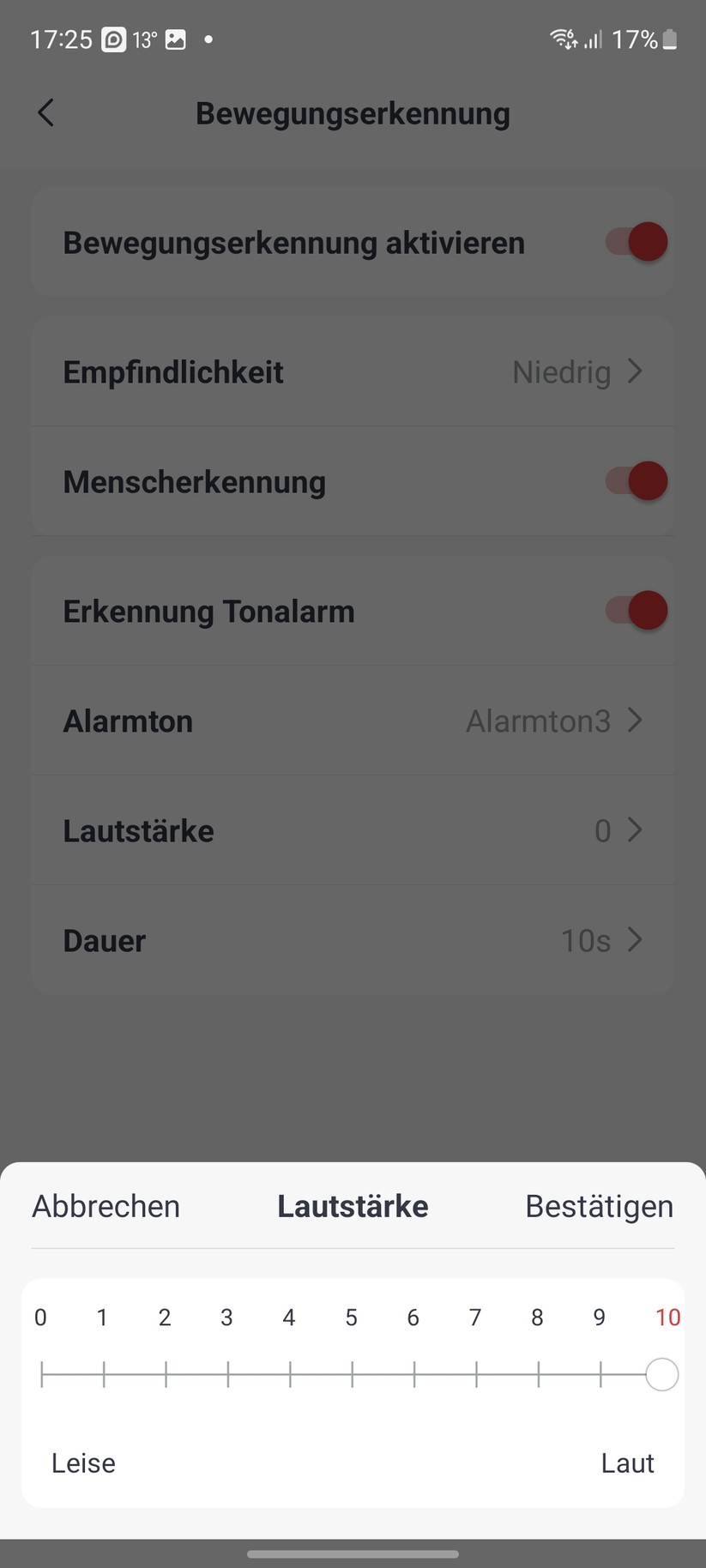
Task: Tap Abbrechen to cancel volume change
Action: pos(106,1206)
